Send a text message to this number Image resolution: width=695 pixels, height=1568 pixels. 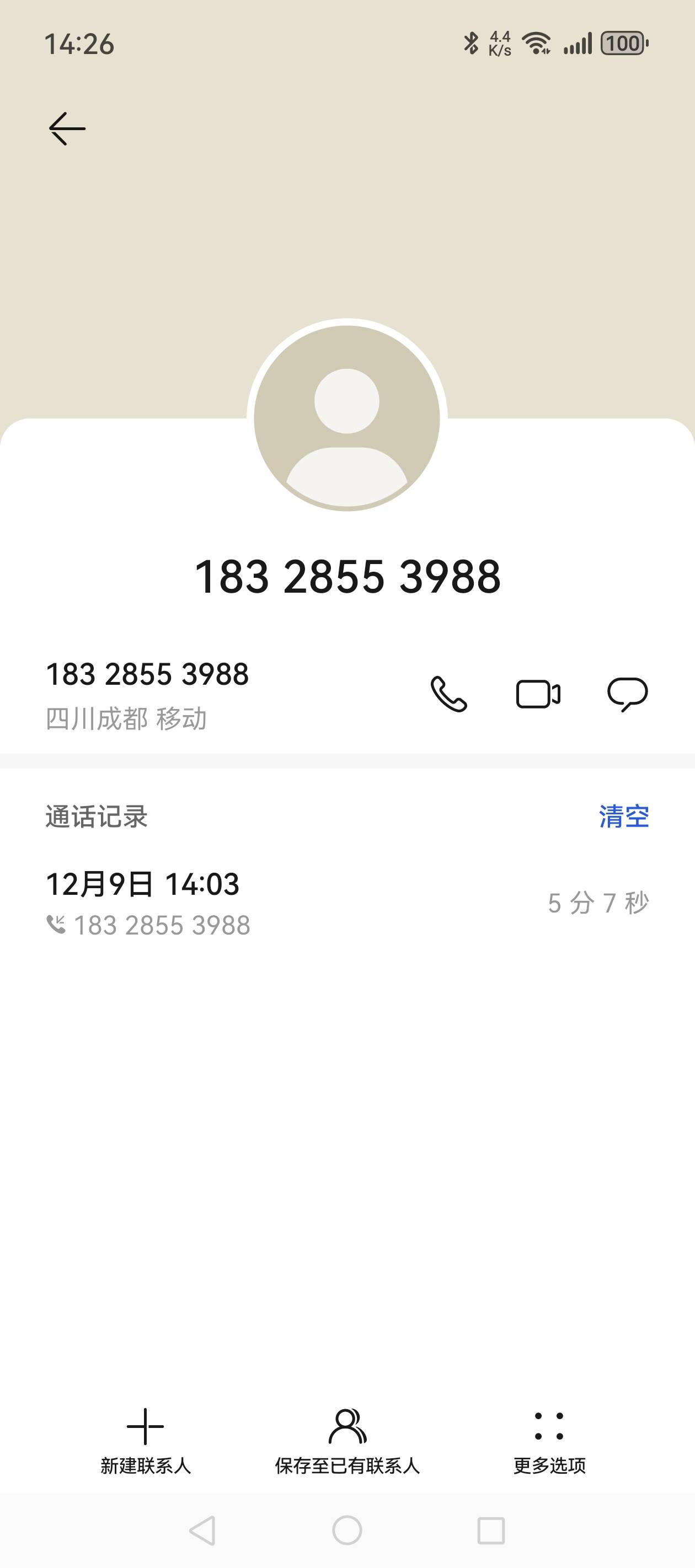627,694
